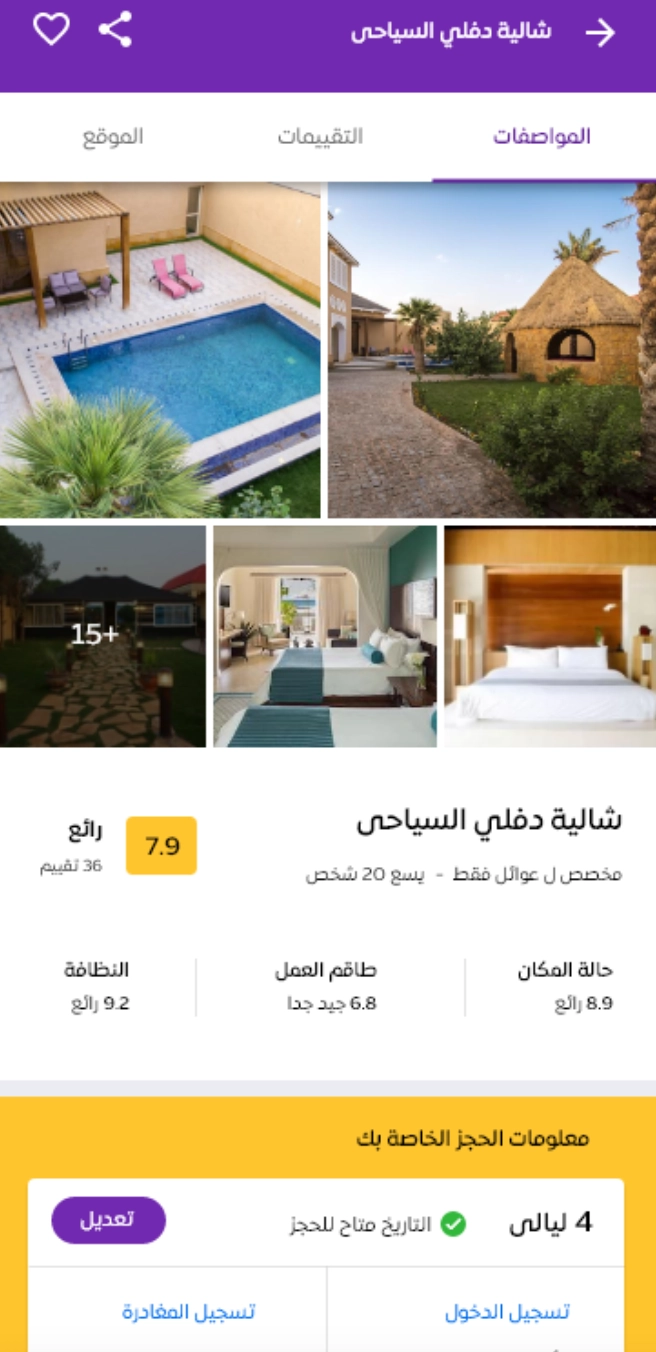Choose the تسجيل الدخول check-in date
Viewport: 656px width, 1352px height.
(507, 1312)
